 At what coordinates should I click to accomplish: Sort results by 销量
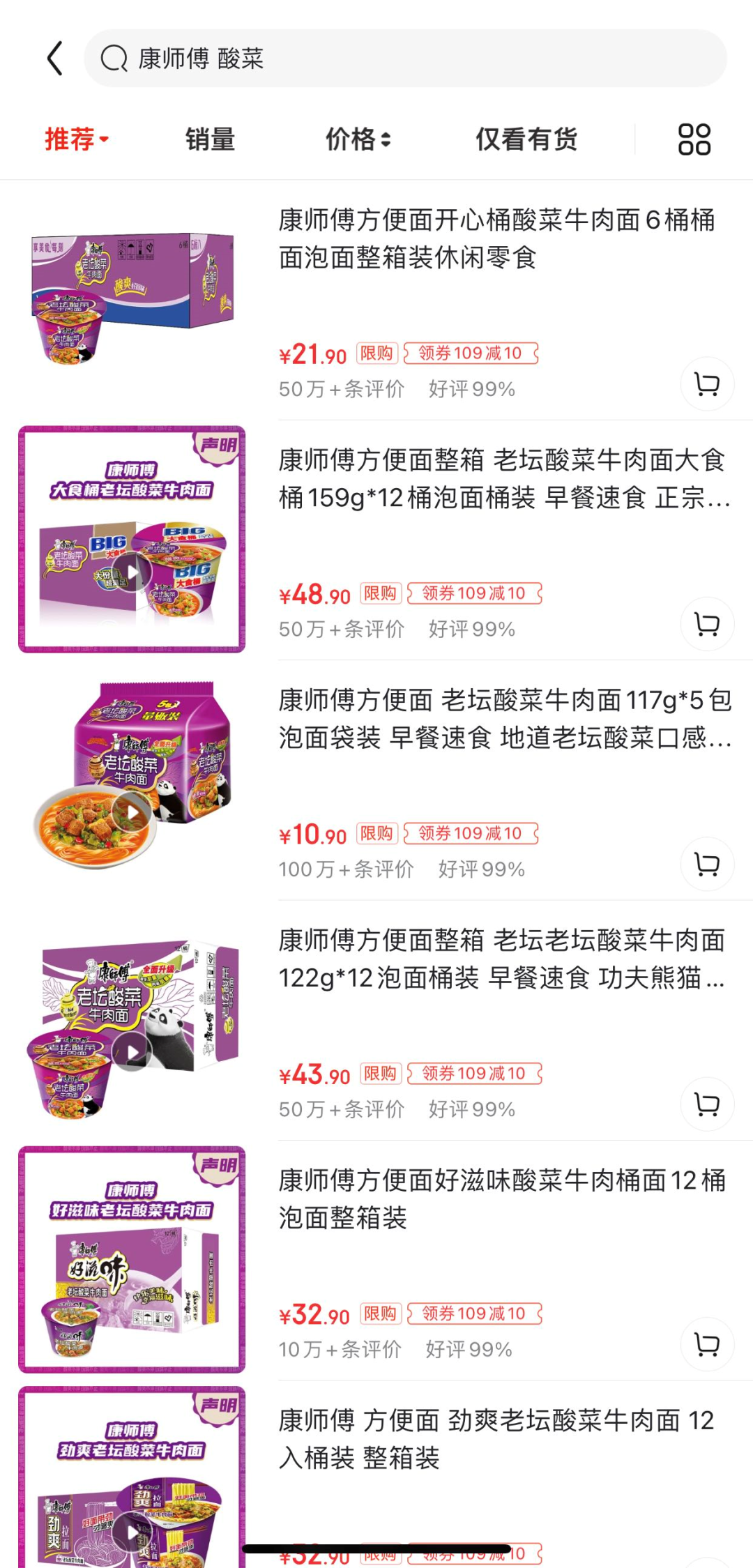pos(210,139)
